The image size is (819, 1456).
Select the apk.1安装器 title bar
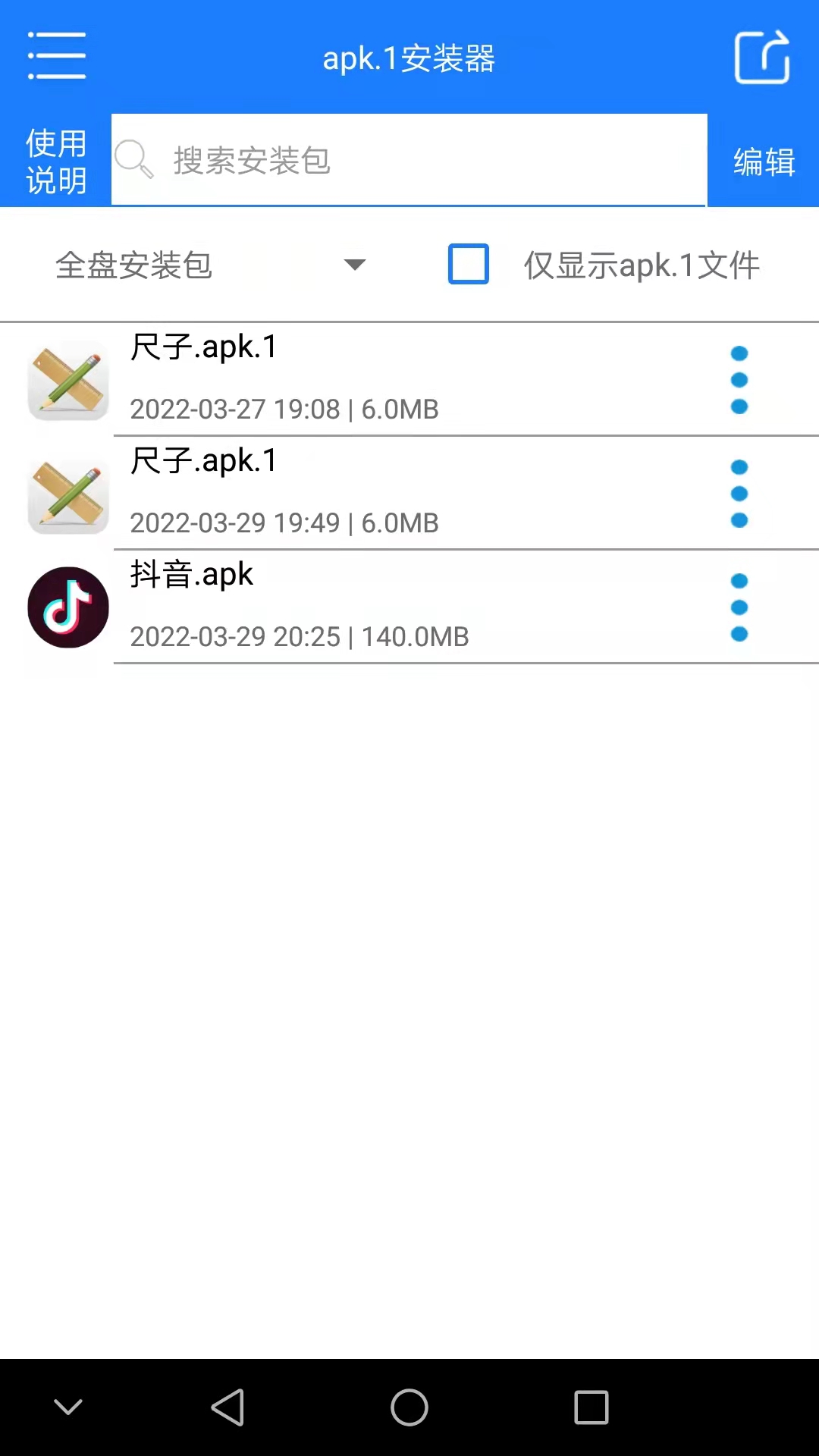409,58
